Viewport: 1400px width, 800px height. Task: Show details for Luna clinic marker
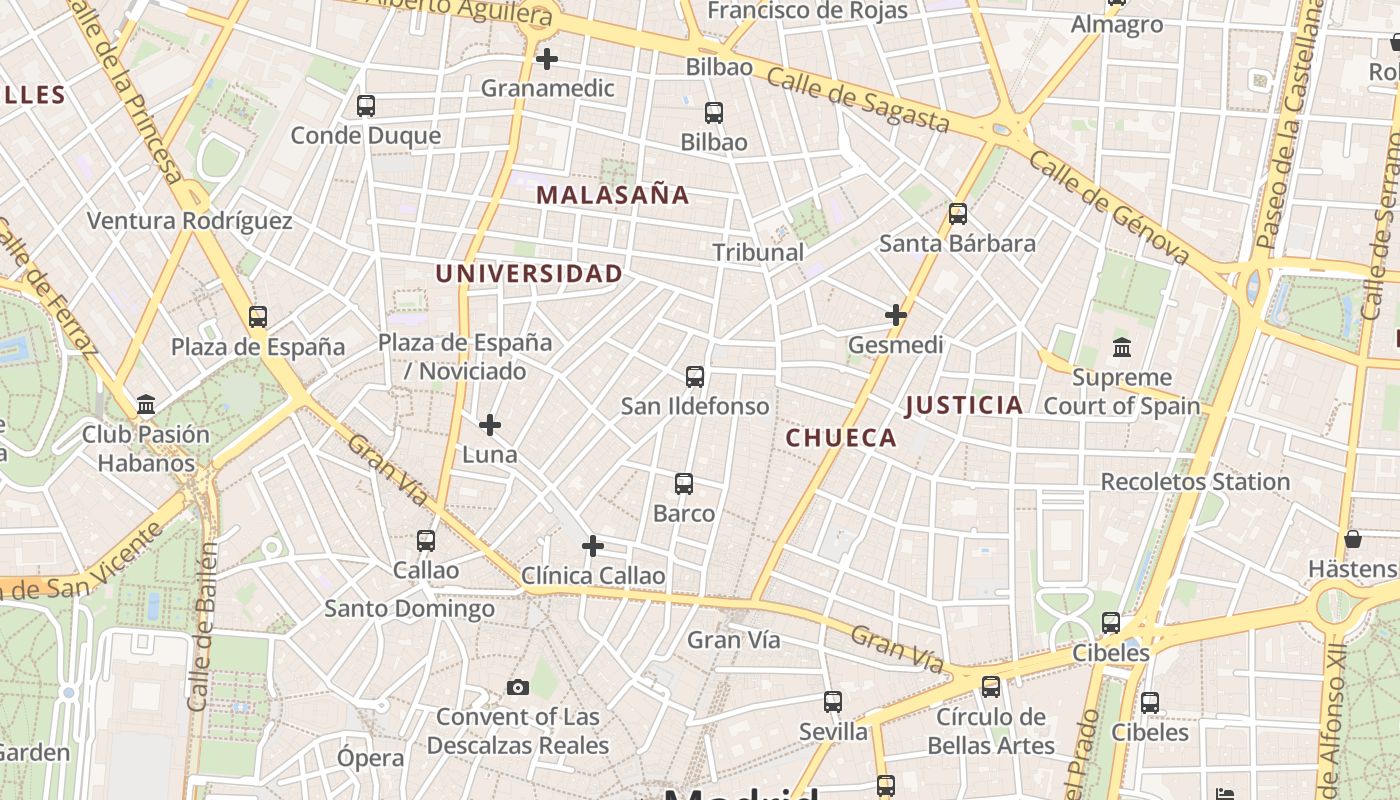[x=490, y=426]
